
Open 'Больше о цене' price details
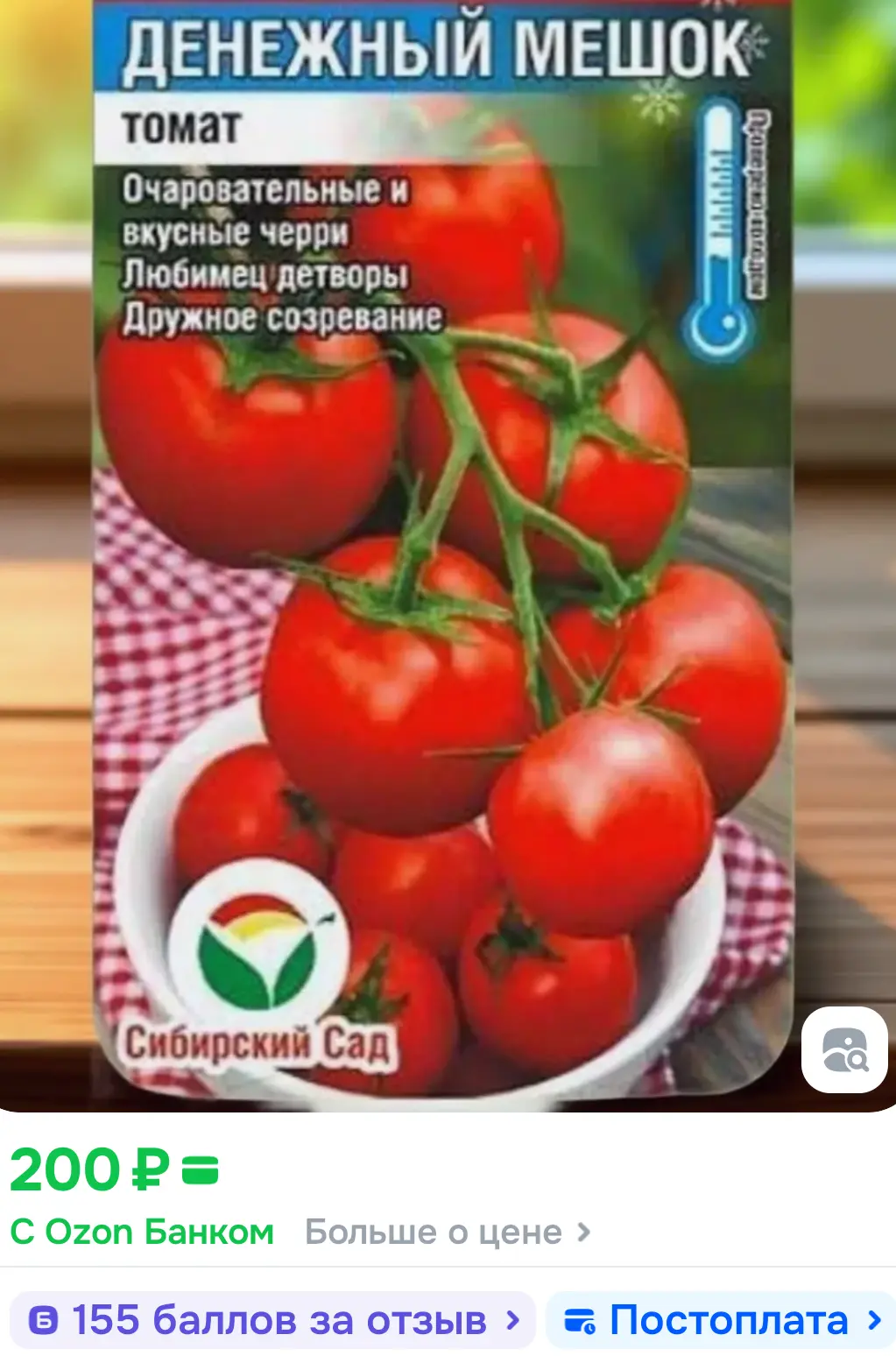[448, 1232]
